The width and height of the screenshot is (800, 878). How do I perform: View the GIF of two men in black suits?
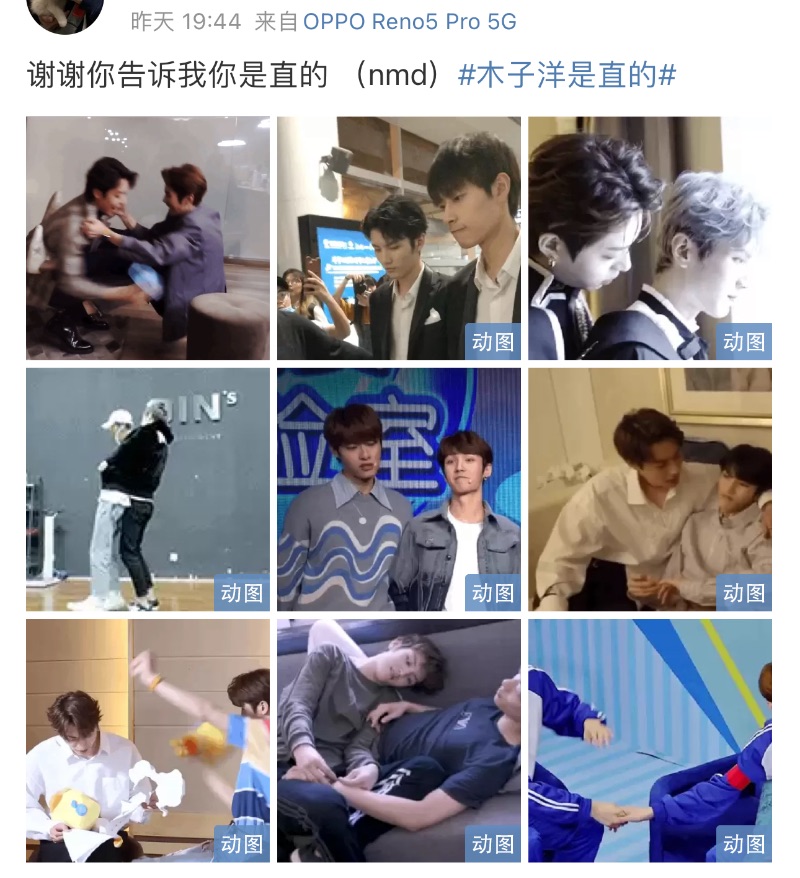[399, 238]
